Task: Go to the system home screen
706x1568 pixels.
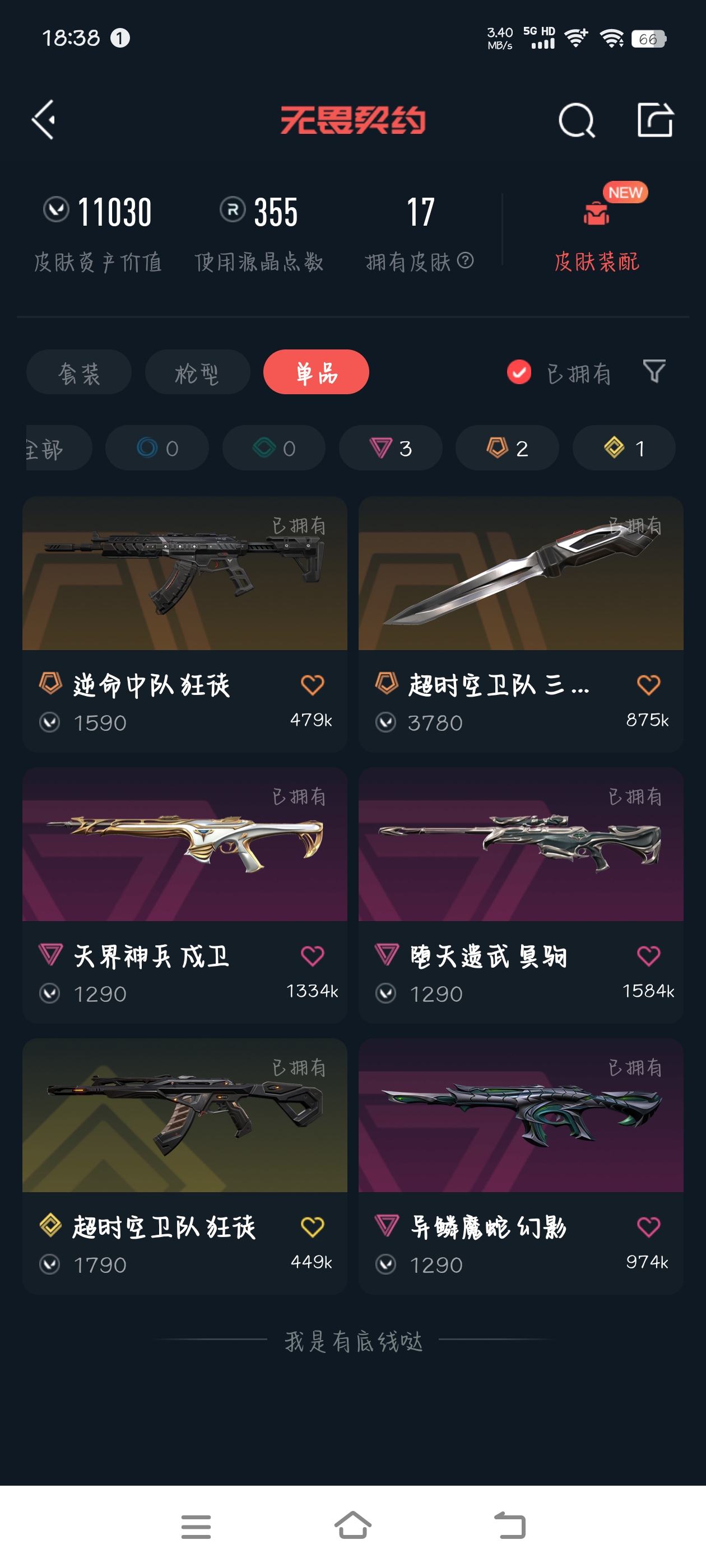Action: point(352,1525)
